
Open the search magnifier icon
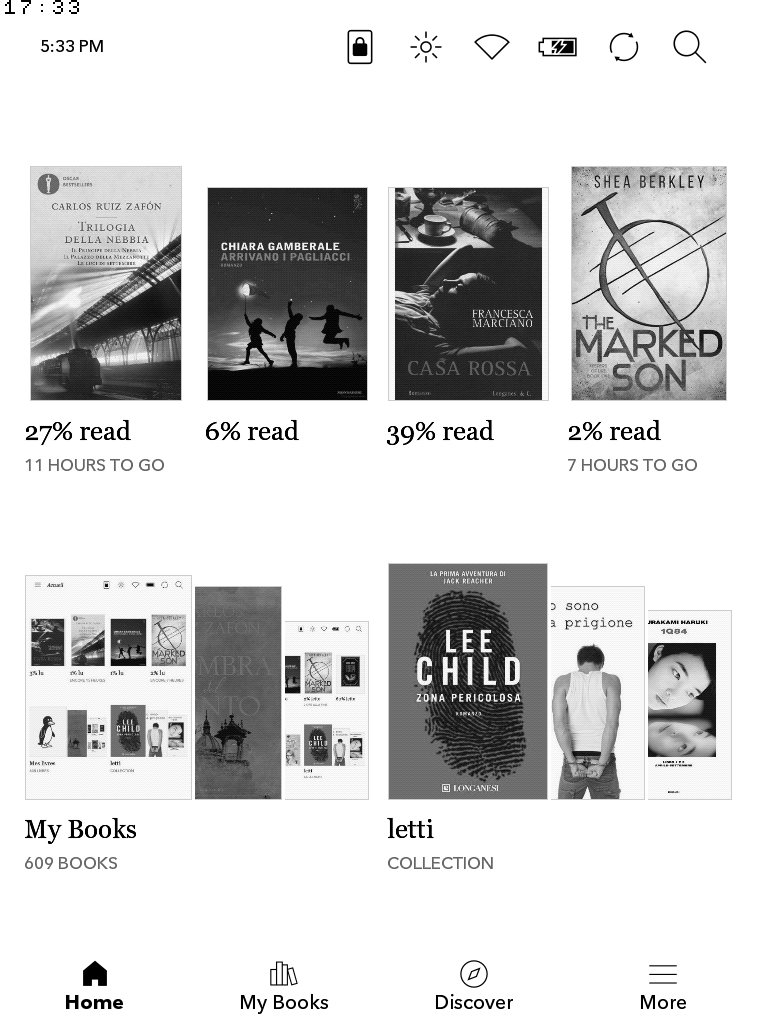pos(689,47)
